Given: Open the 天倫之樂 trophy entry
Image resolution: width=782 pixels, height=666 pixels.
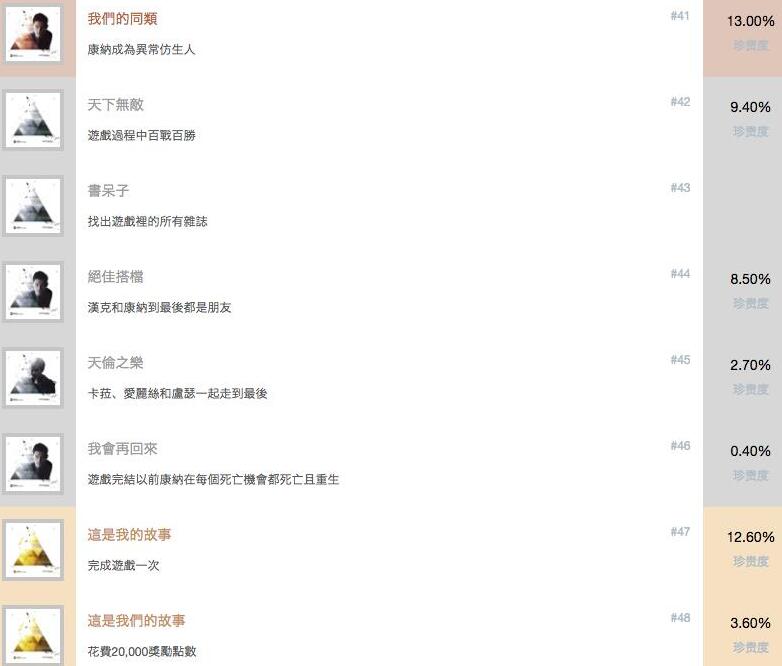Looking at the screenshot, I should click(115, 363).
